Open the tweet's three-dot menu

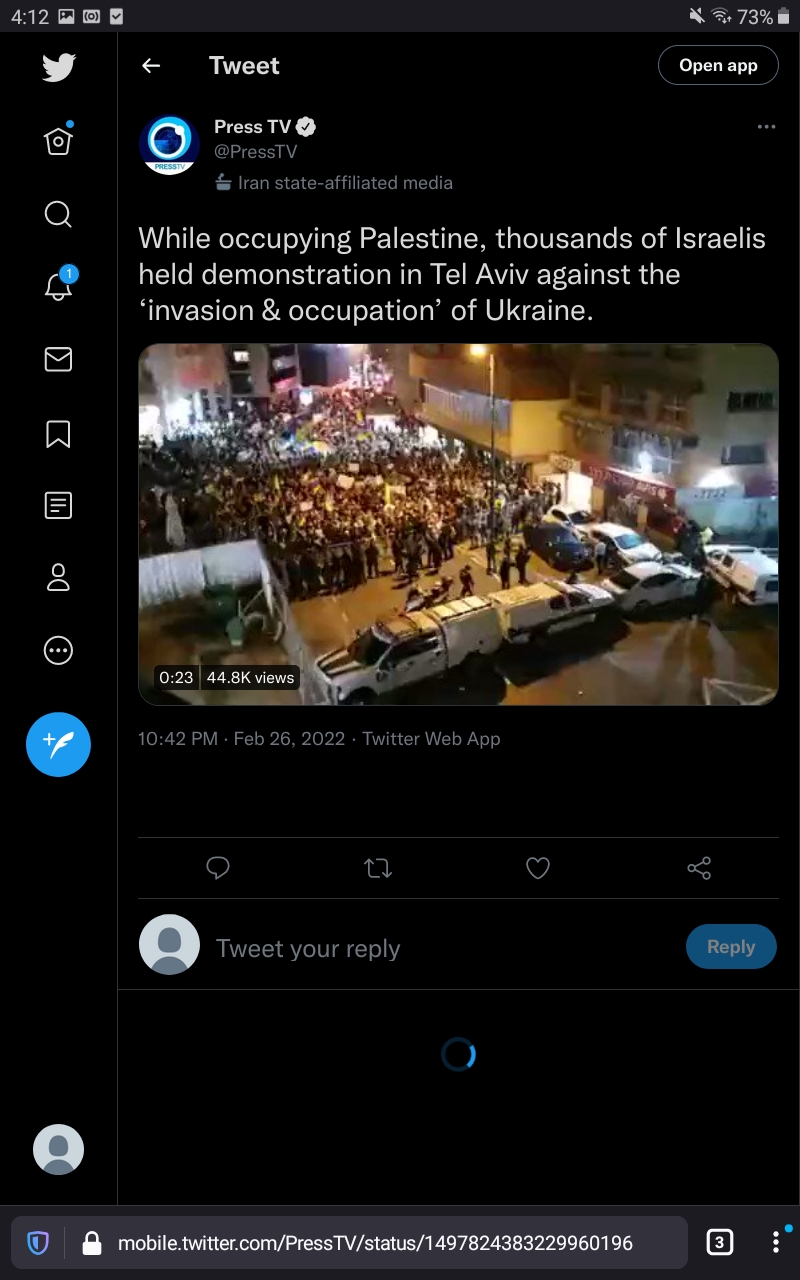766,127
